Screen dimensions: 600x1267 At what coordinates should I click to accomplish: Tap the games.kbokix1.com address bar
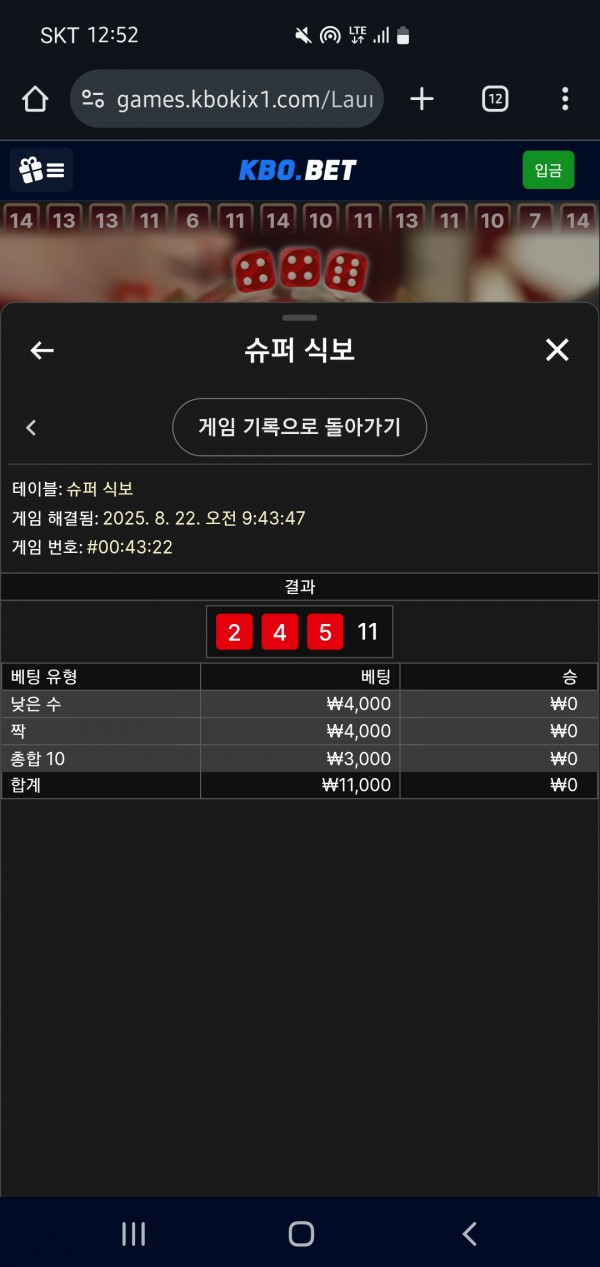[227, 99]
